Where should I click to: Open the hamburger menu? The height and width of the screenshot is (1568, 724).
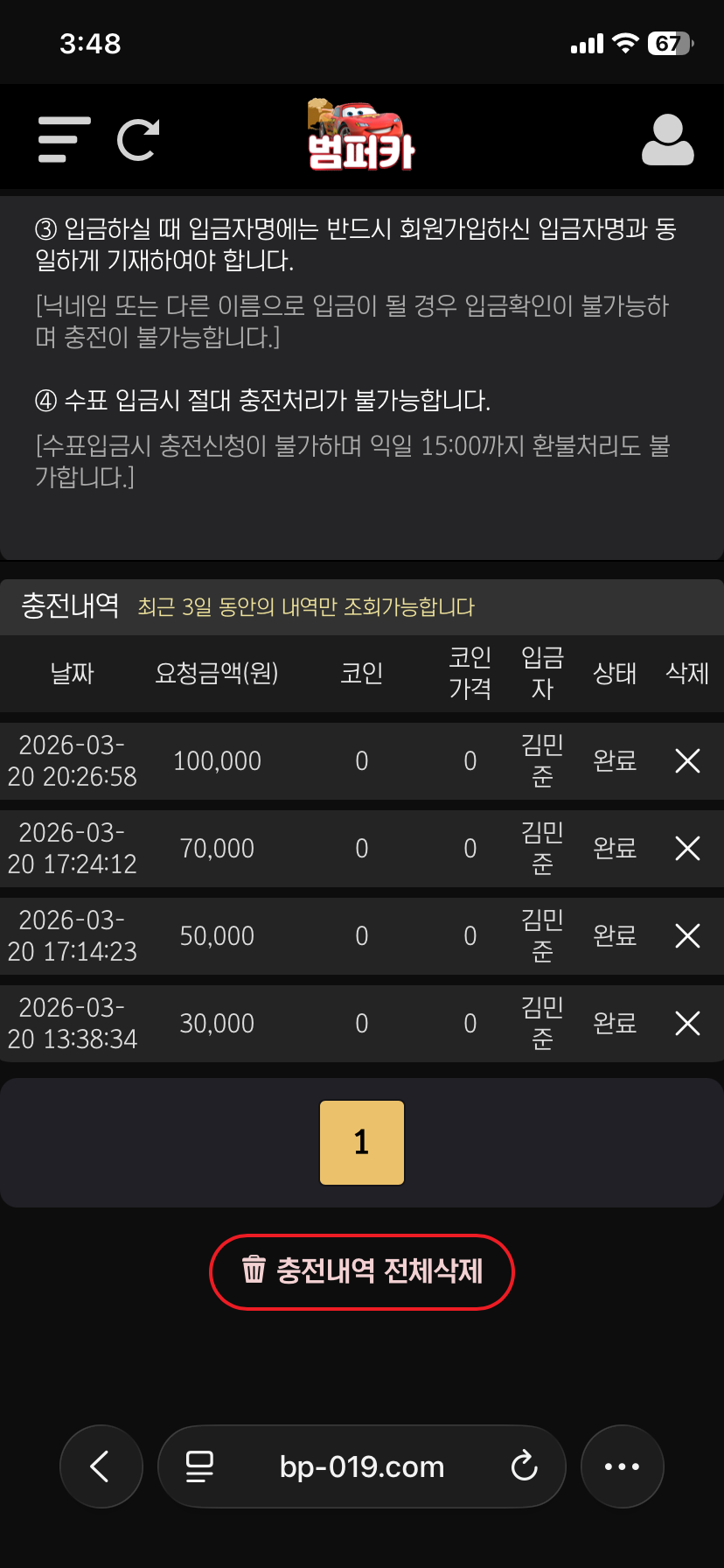point(64,140)
